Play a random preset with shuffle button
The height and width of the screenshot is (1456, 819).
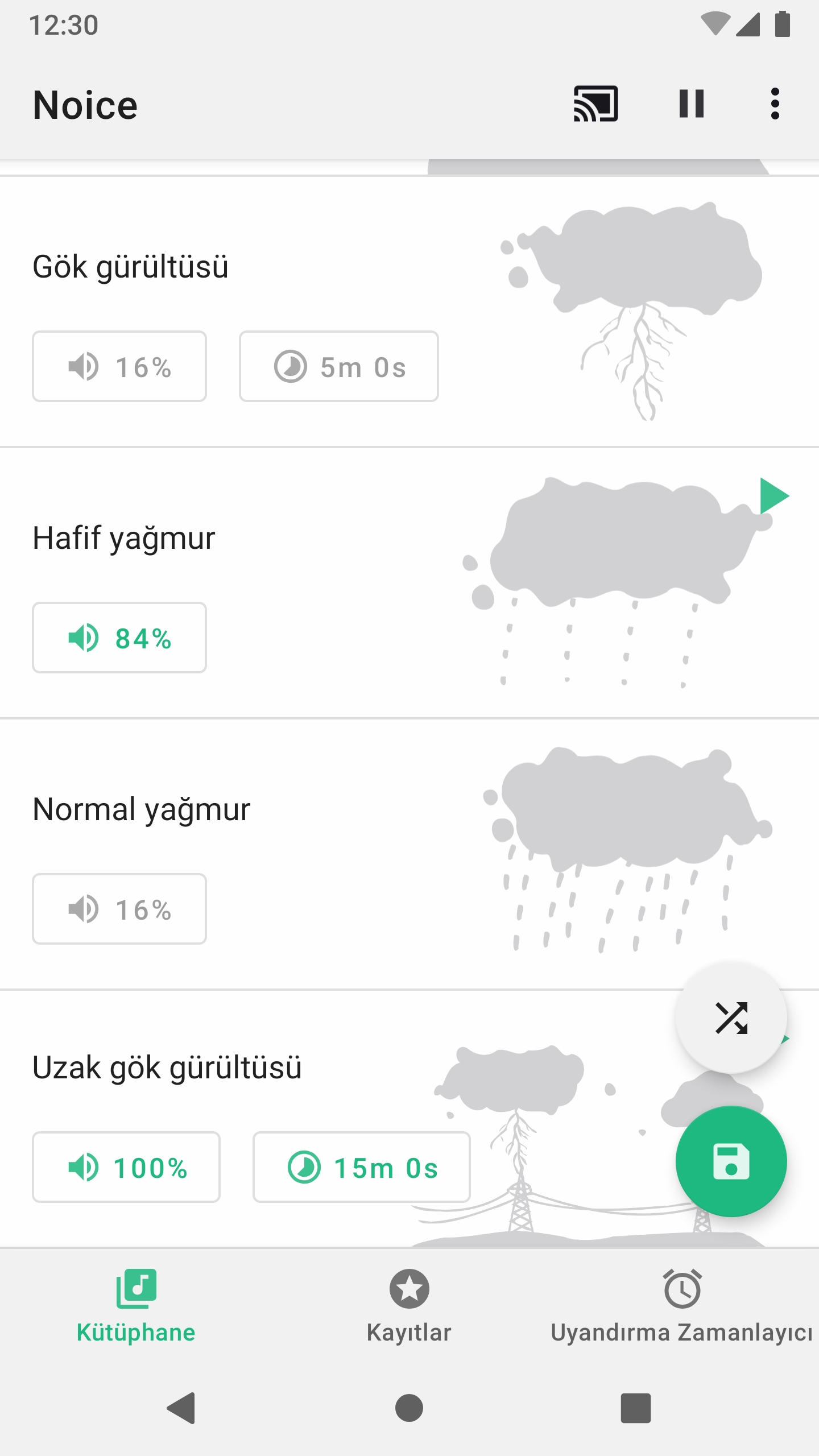(x=731, y=1017)
